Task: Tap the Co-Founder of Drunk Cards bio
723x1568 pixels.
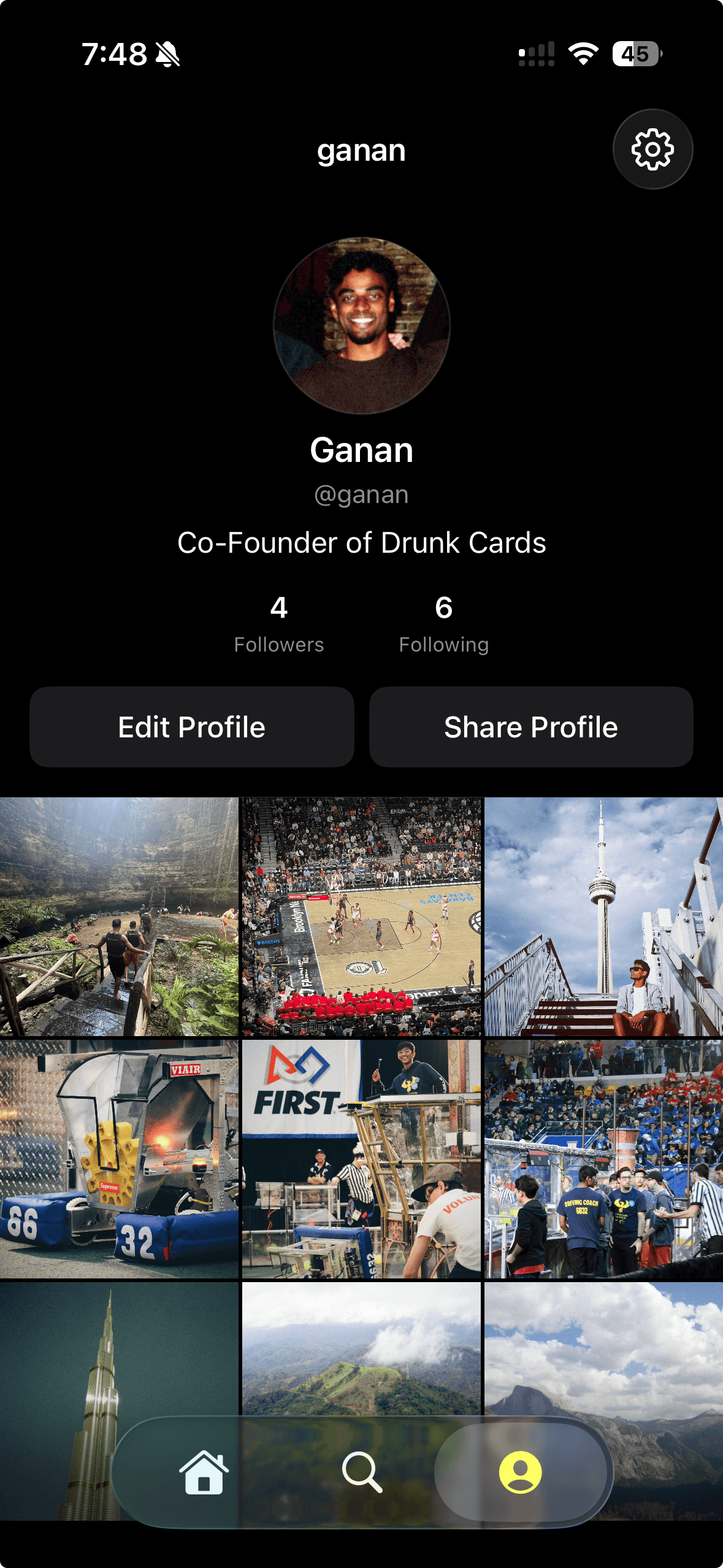Action: 361,542
